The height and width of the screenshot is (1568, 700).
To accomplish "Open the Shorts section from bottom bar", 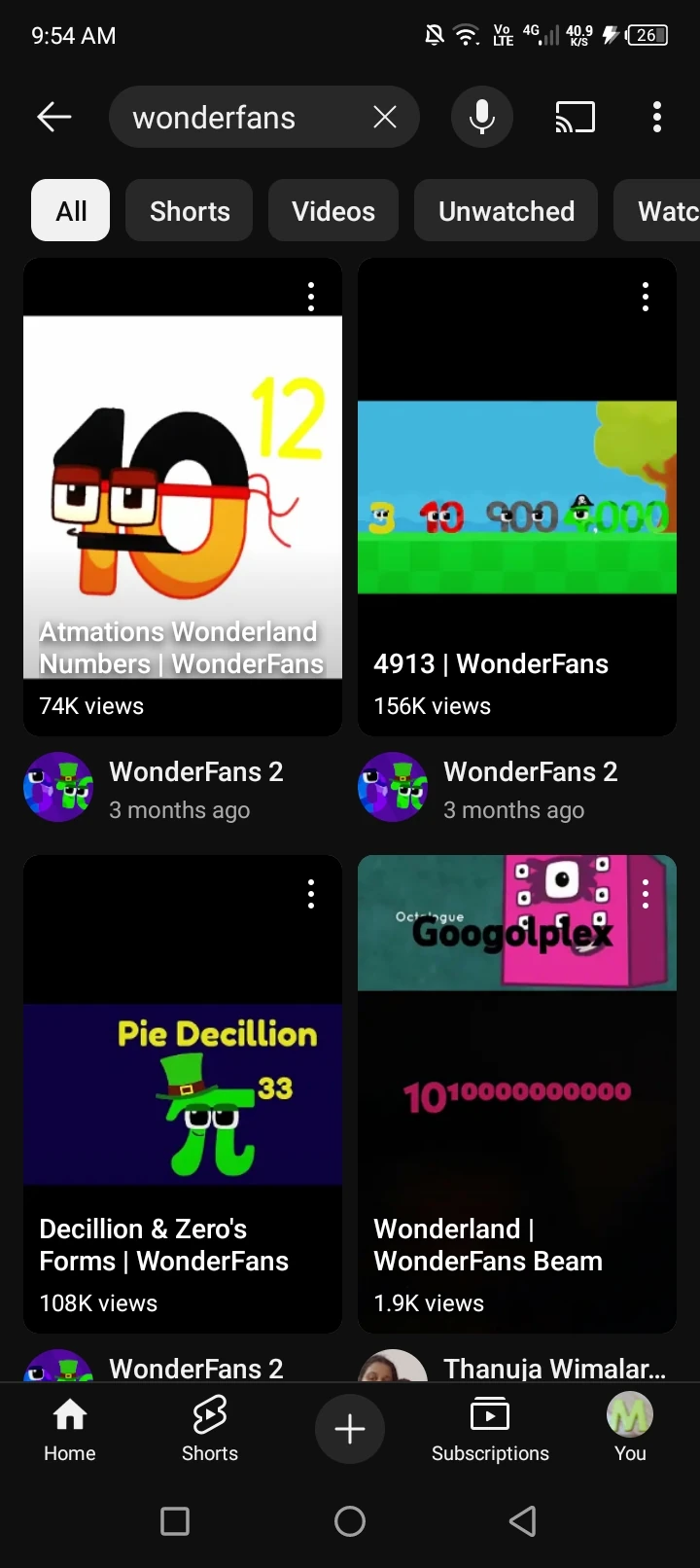I will (x=209, y=1430).
